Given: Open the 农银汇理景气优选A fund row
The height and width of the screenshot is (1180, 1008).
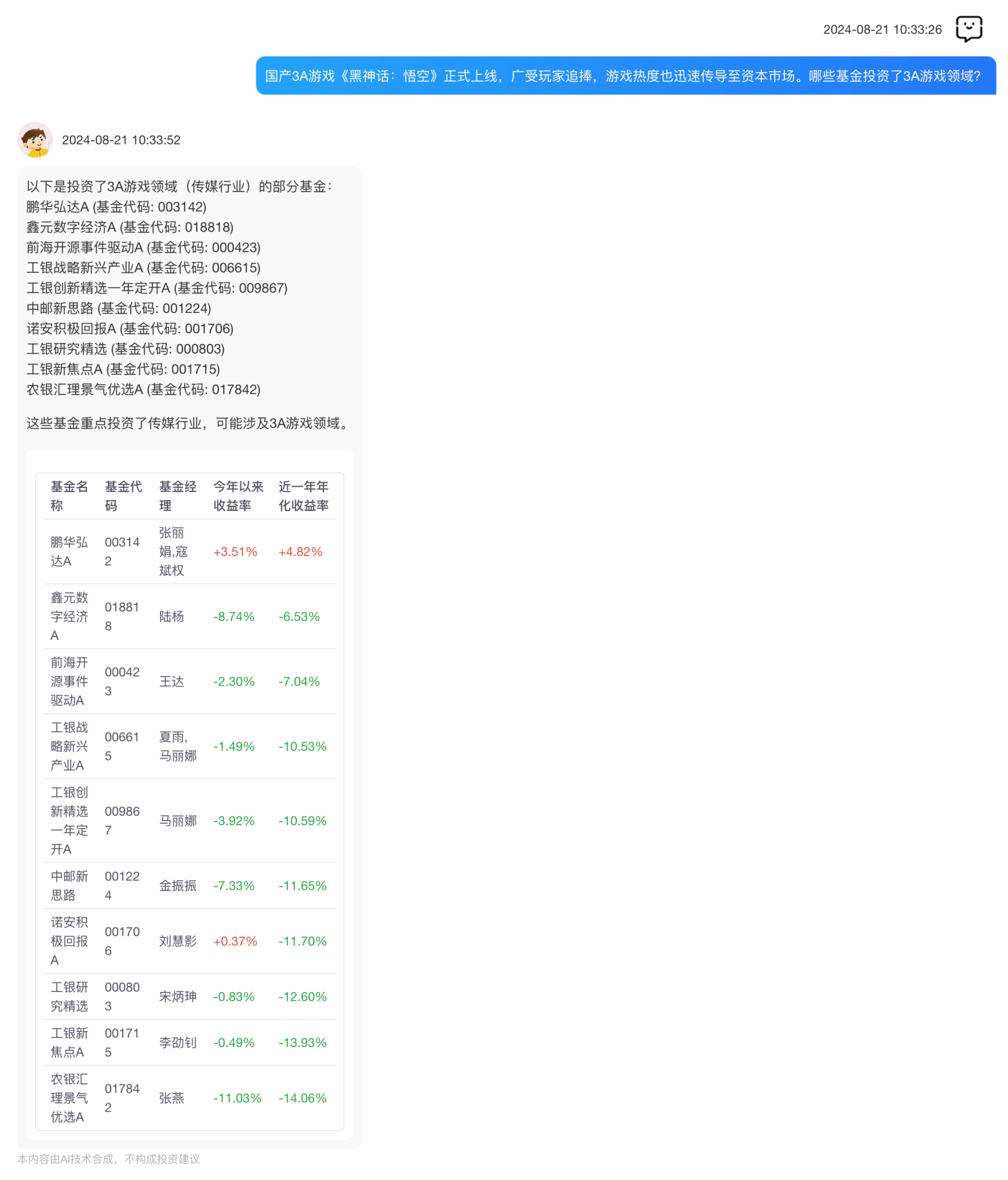Looking at the screenshot, I should point(189,1097).
